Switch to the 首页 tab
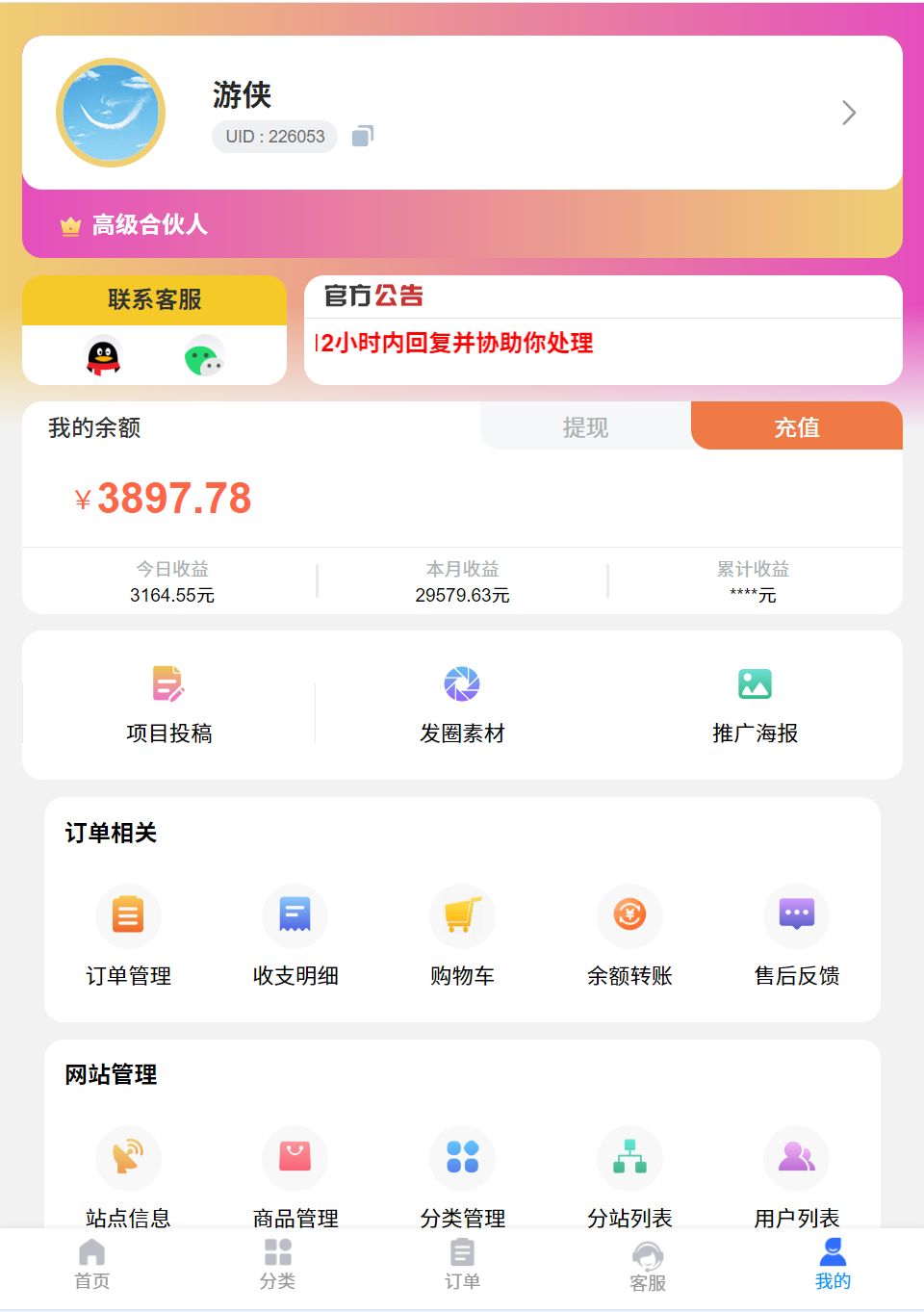Image resolution: width=924 pixels, height=1312 pixels. [x=92, y=1264]
